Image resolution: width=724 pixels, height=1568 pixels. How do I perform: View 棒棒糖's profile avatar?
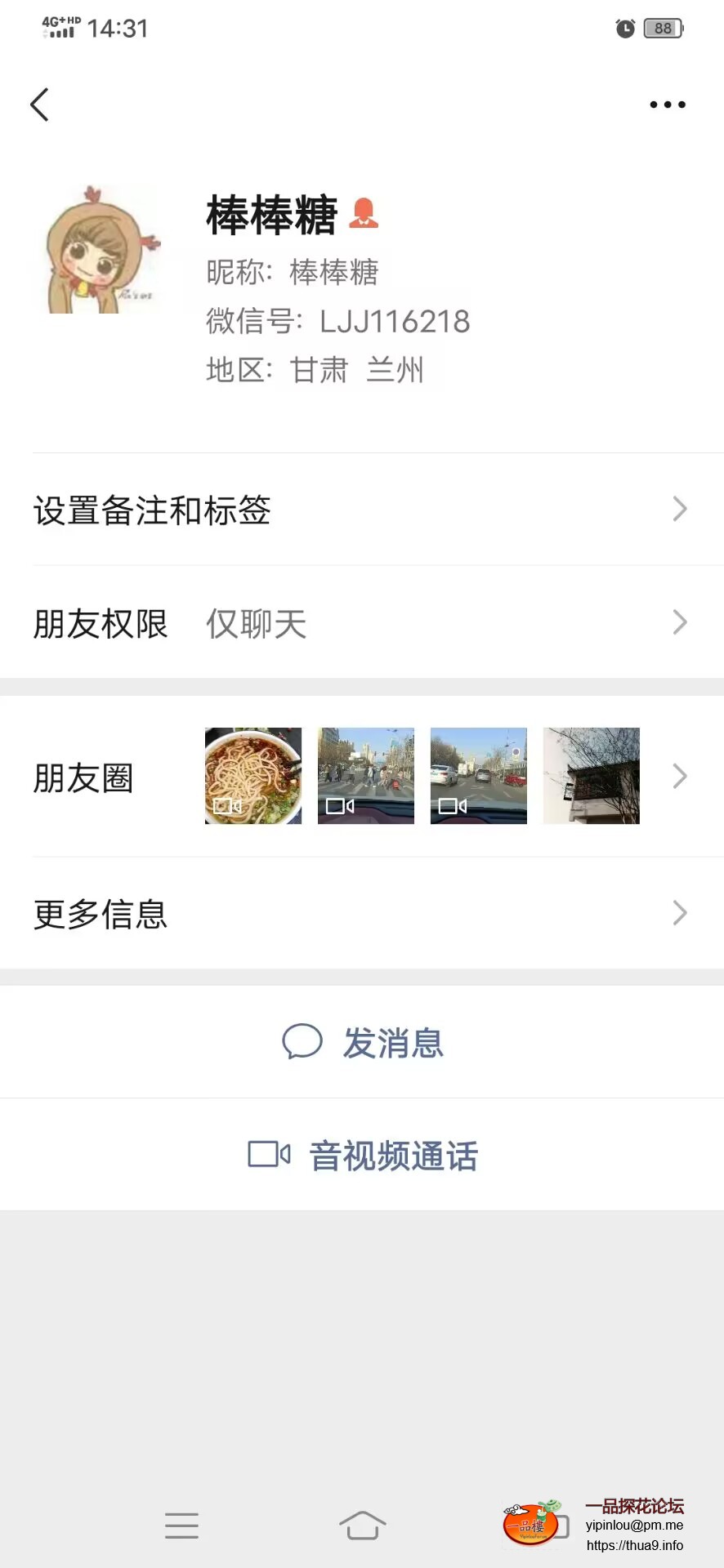pos(103,250)
